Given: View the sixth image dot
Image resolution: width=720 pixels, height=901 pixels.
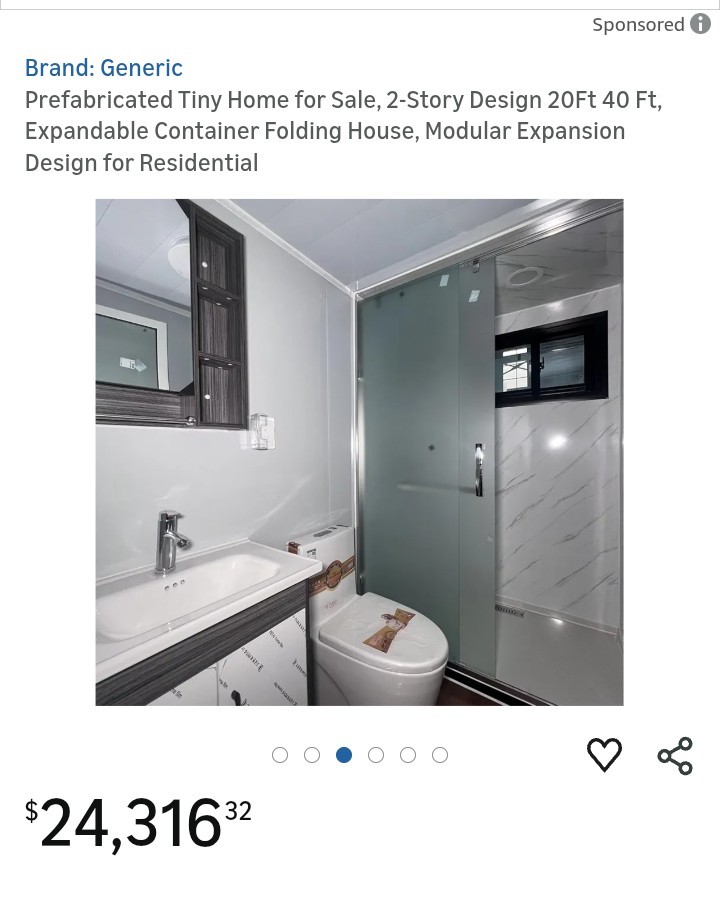Looking at the screenshot, I should pos(440,755).
